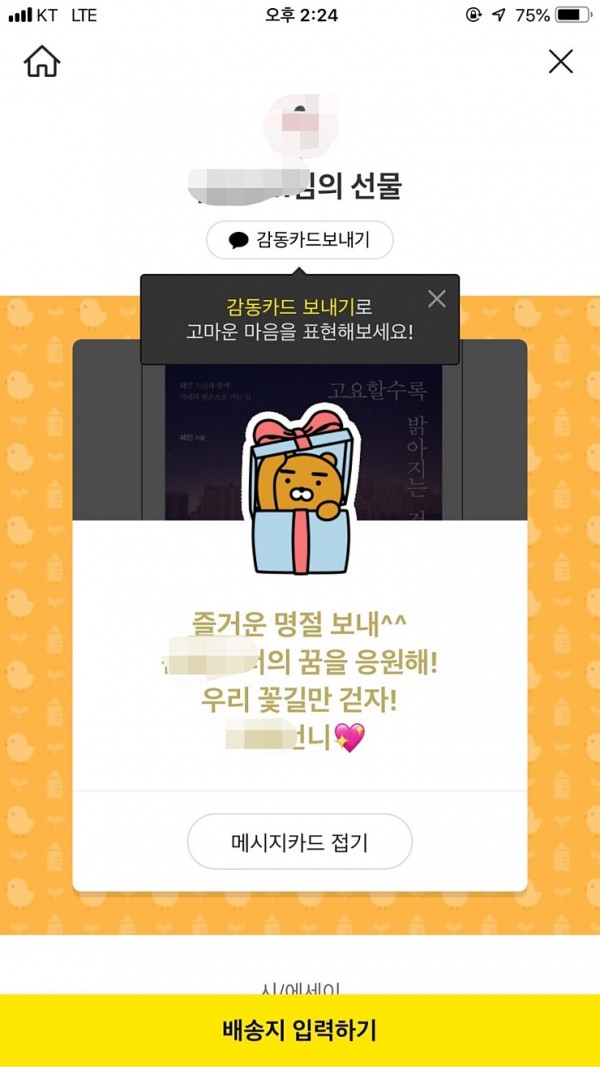This screenshot has height=1067, width=600.
Task: Close the gift page with X
Action: click(x=561, y=62)
